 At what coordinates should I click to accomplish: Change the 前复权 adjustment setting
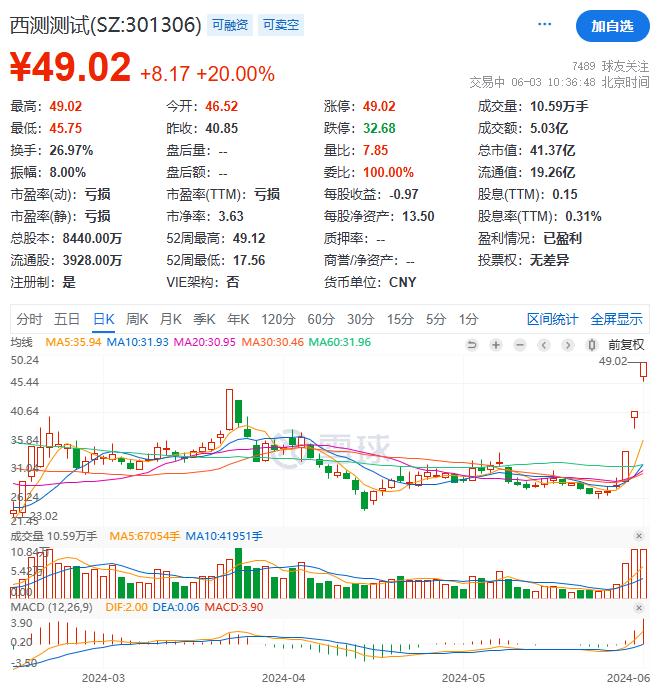click(626, 344)
